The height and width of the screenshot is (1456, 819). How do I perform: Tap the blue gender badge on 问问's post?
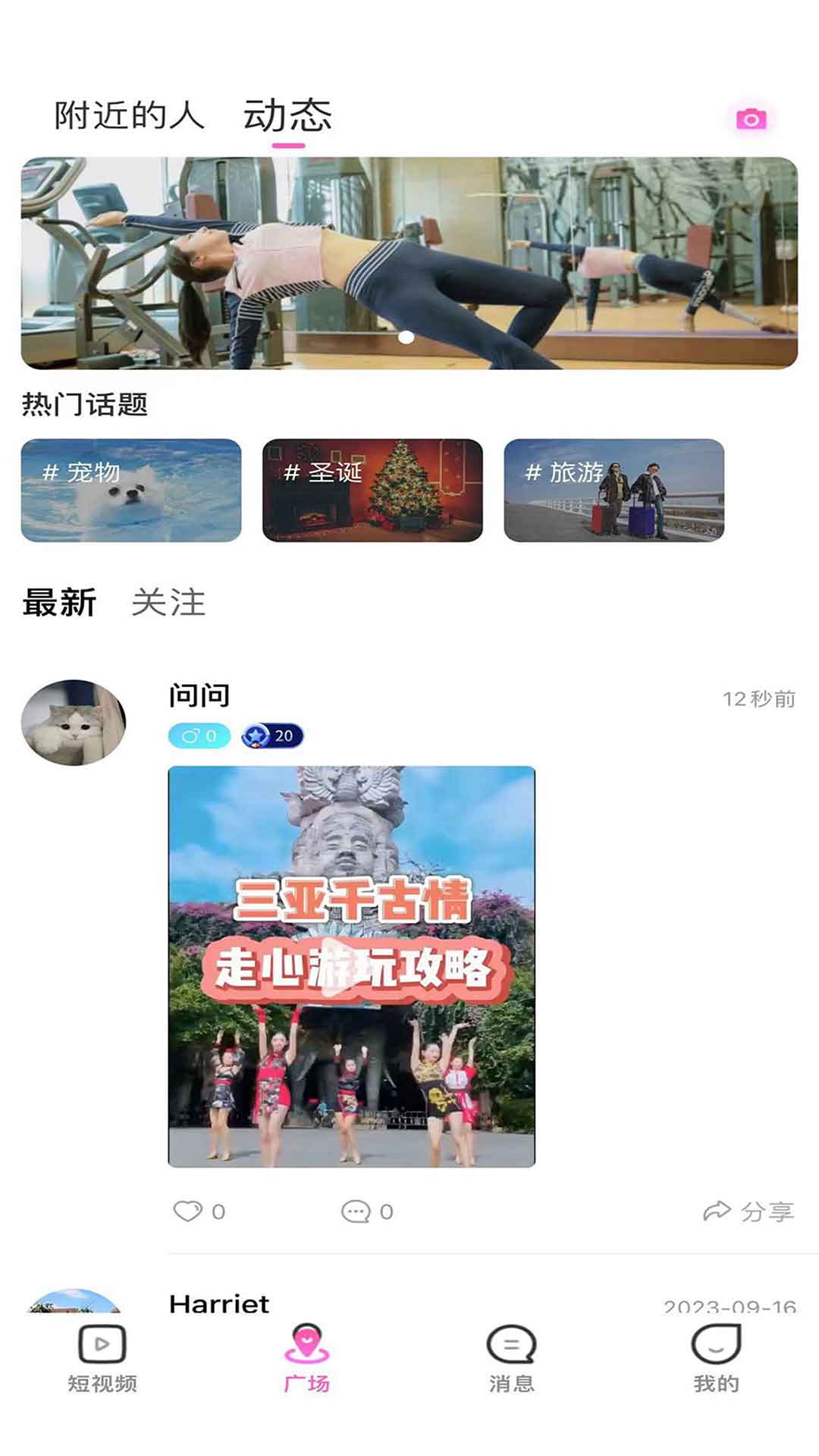(x=200, y=735)
